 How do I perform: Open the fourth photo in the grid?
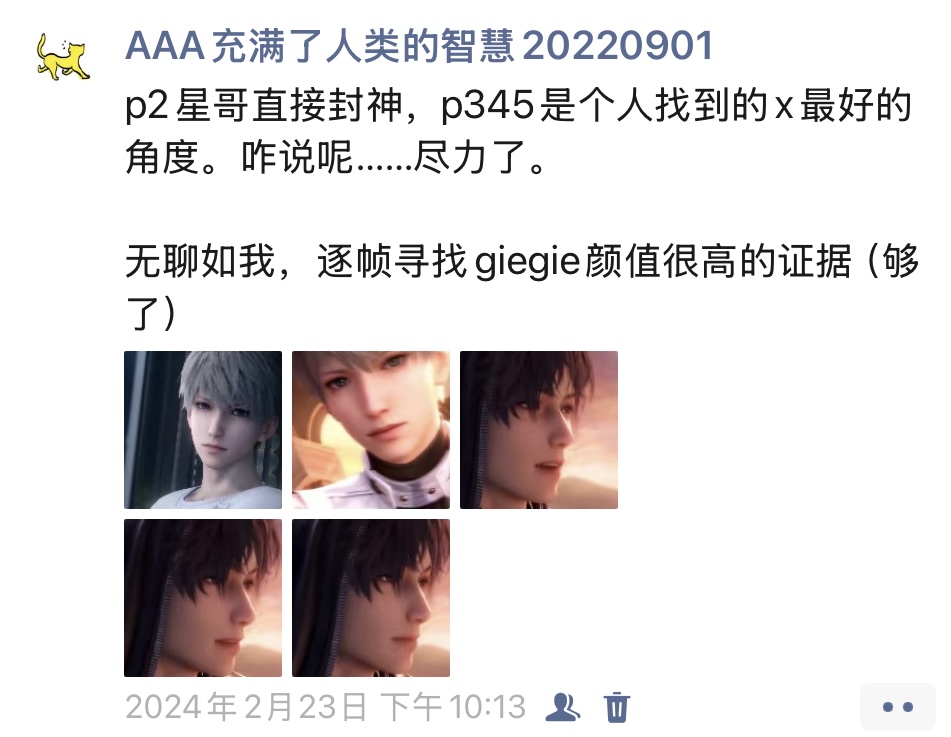pos(203,598)
